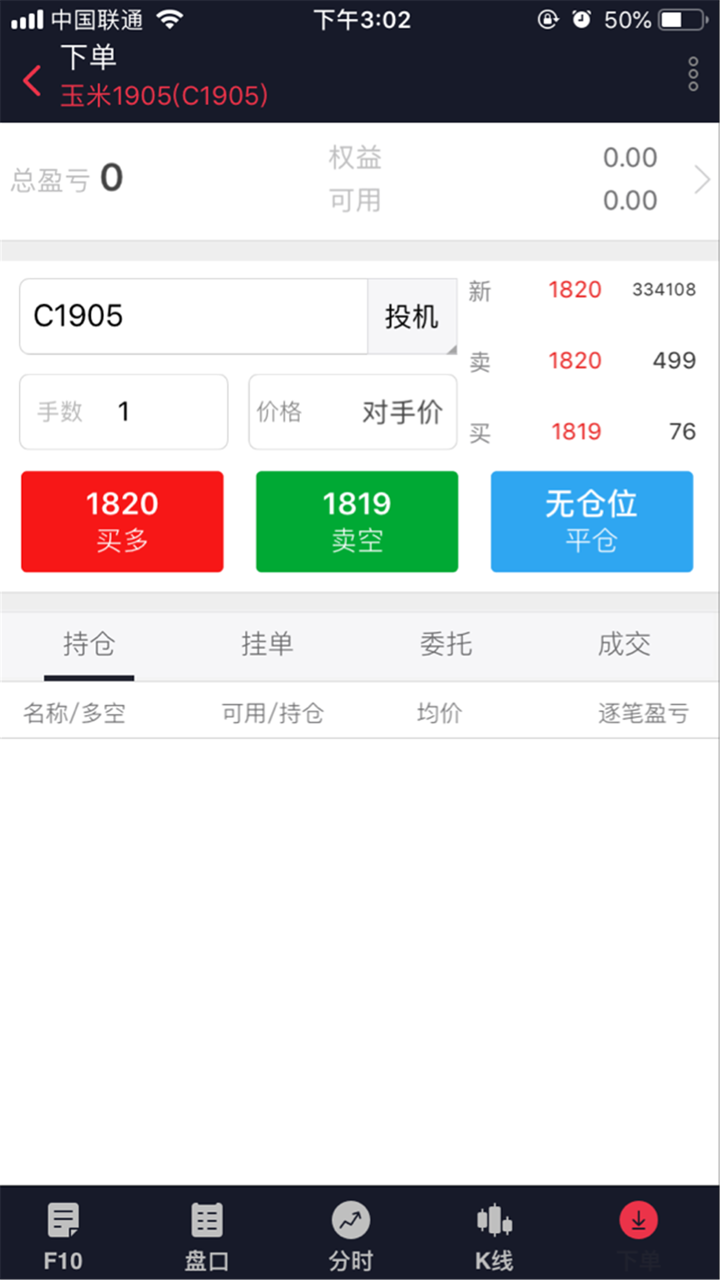The height and width of the screenshot is (1280, 720).
Task: Go back using the red arrow
Action: pyautogui.click(x=32, y=80)
